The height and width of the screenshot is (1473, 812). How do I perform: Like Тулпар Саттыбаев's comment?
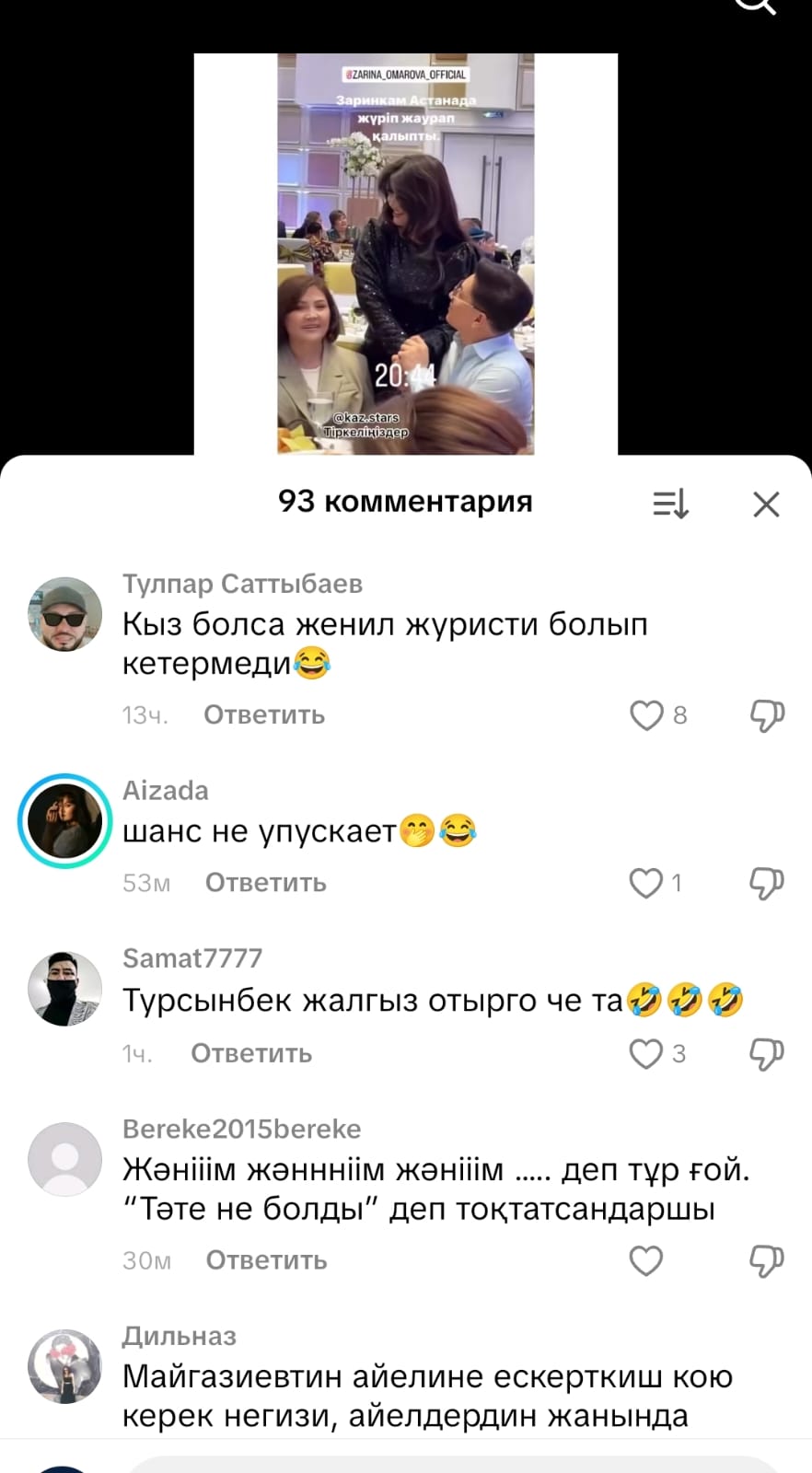(x=645, y=715)
